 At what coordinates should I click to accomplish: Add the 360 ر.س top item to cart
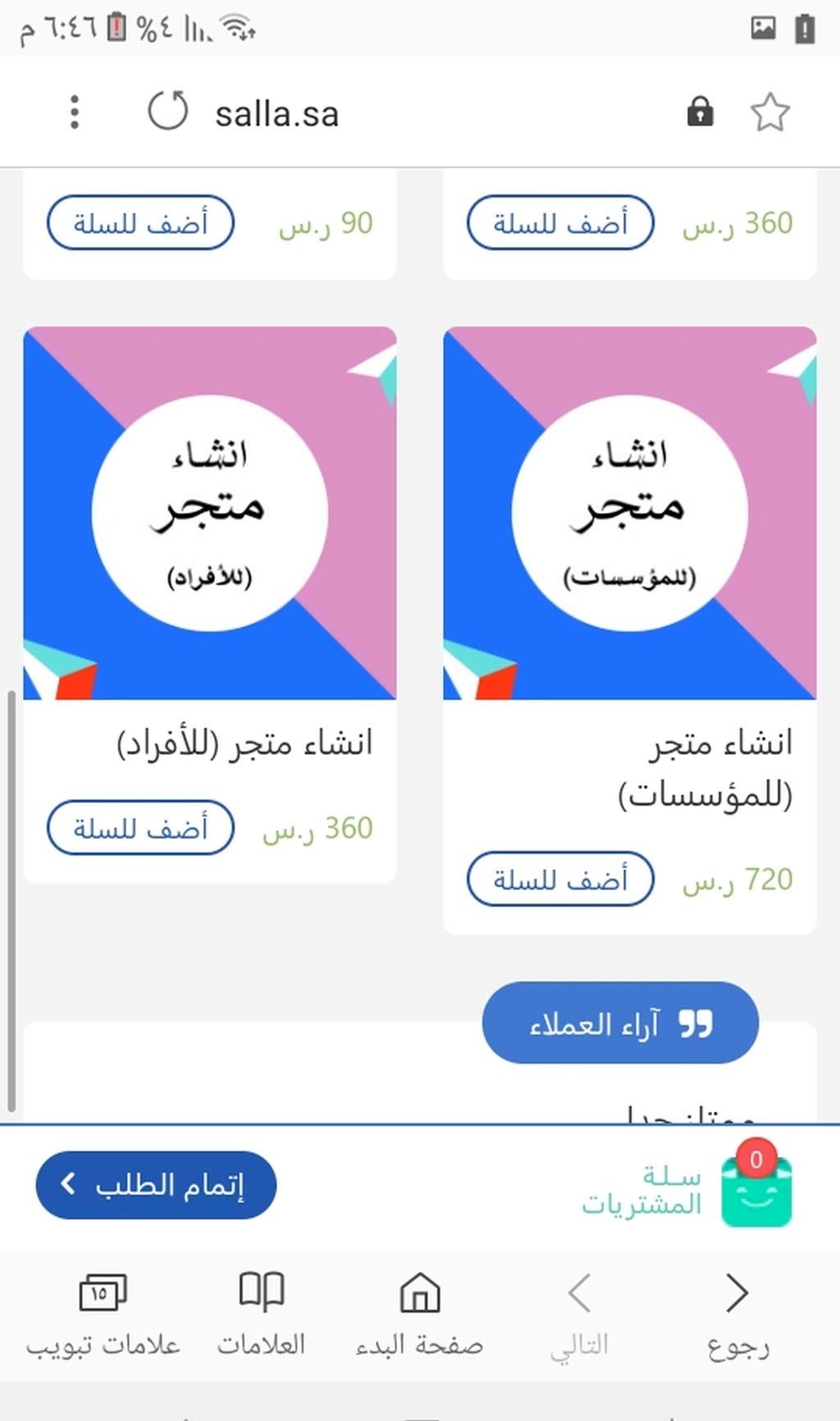pyautogui.click(x=560, y=223)
